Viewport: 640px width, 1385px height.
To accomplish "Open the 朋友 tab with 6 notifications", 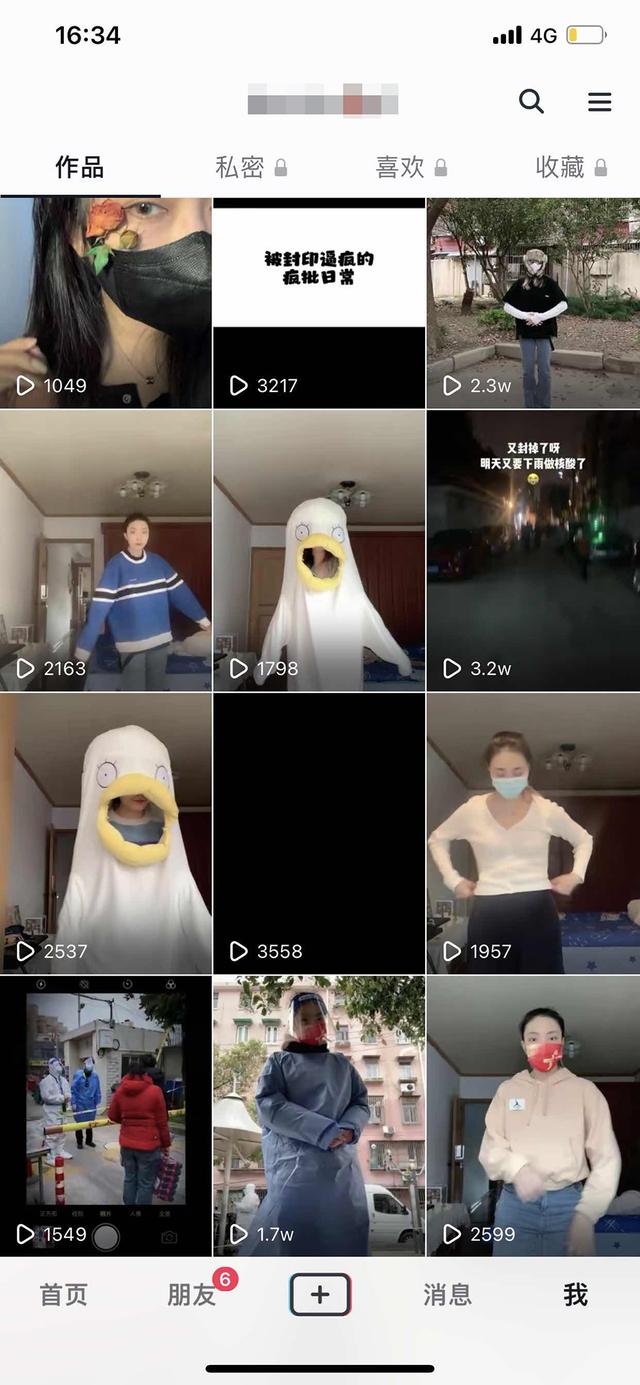I will tap(192, 1295).
